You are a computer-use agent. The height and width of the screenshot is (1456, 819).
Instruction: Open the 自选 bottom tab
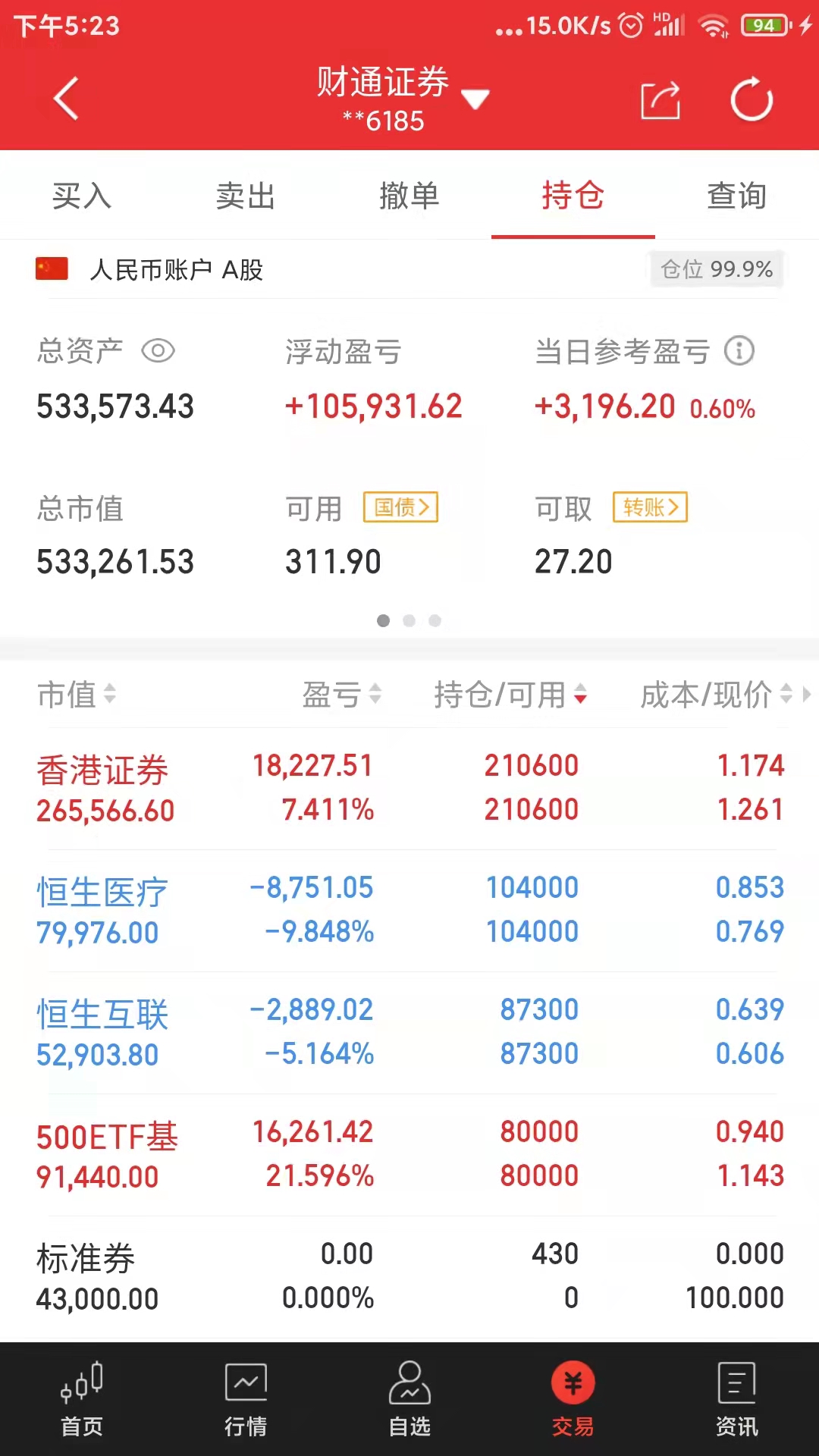pos(409,1399)
